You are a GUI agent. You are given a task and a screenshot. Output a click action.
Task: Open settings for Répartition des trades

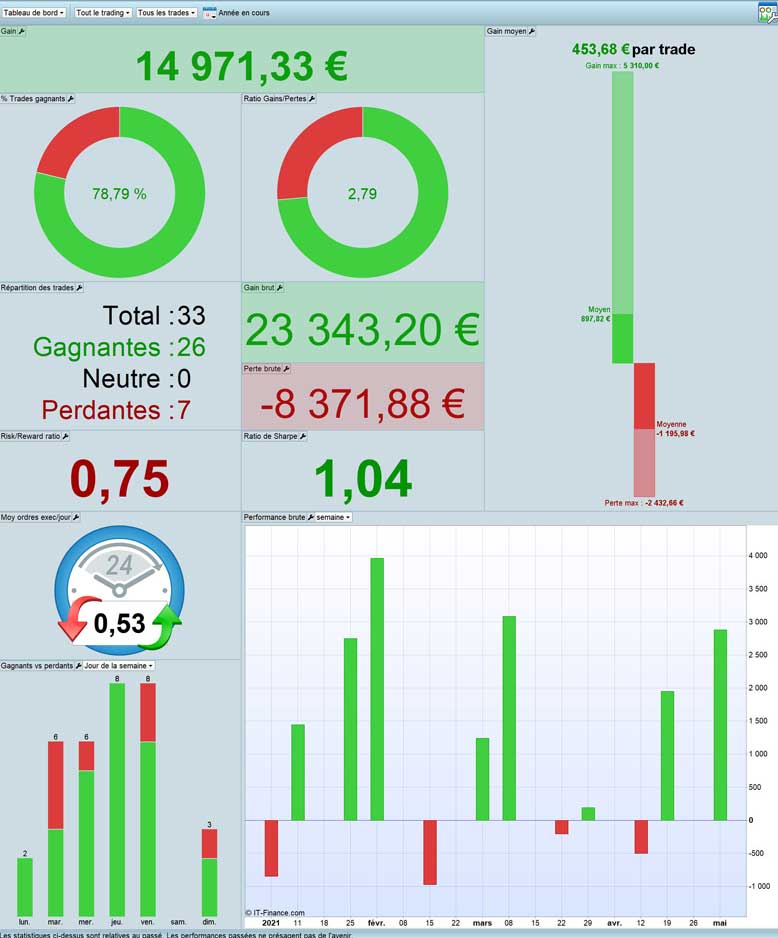pyautogui.click(x=79, y=288)
